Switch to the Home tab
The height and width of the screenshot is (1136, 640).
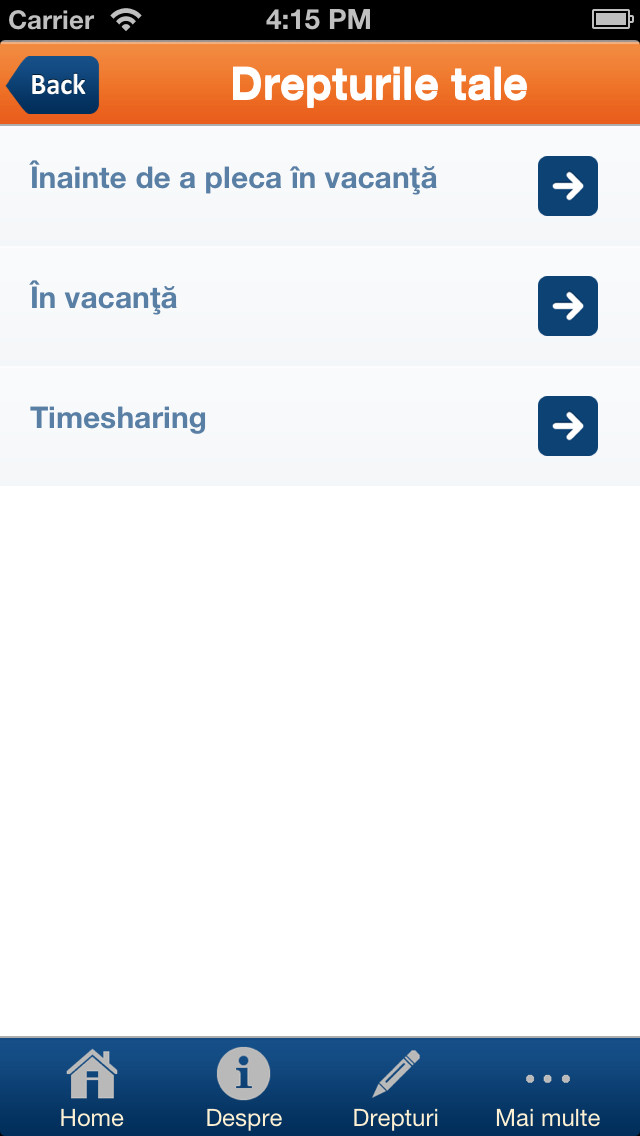[91, 1087]
